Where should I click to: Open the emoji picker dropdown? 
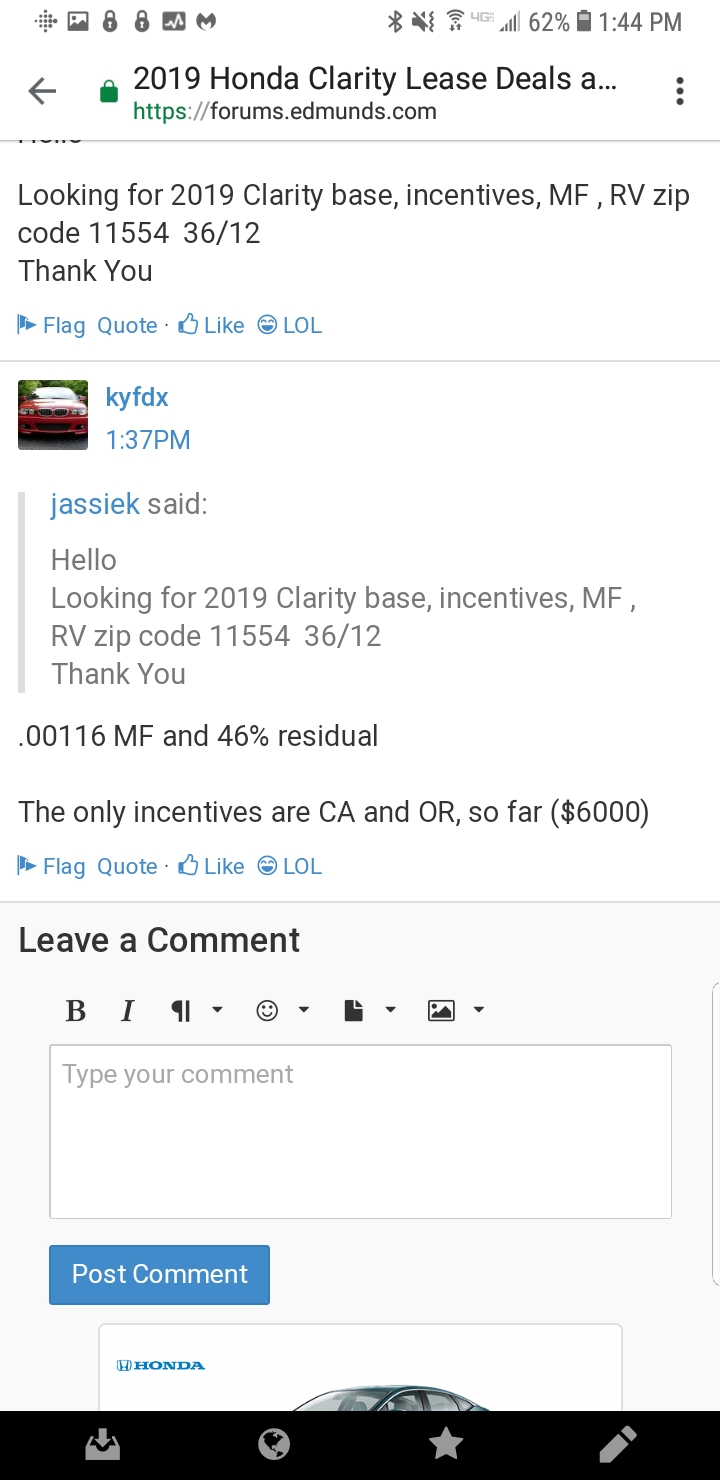(282, 1011)
